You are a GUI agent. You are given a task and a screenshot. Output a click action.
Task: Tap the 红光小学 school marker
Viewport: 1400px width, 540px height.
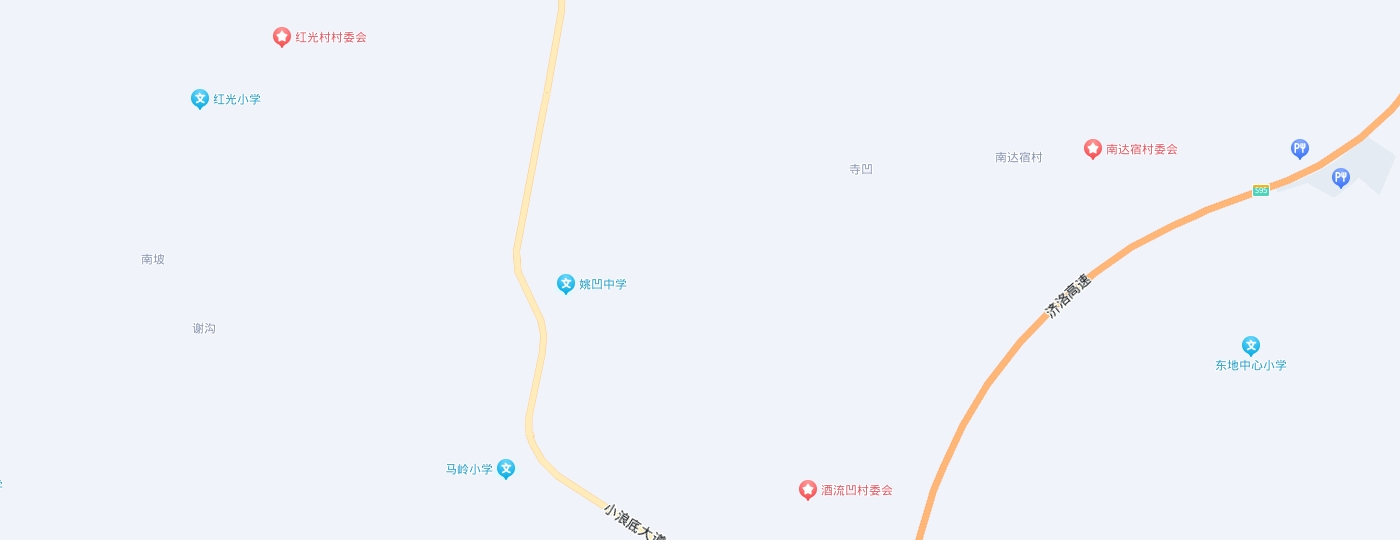click(x=200, y=98)
